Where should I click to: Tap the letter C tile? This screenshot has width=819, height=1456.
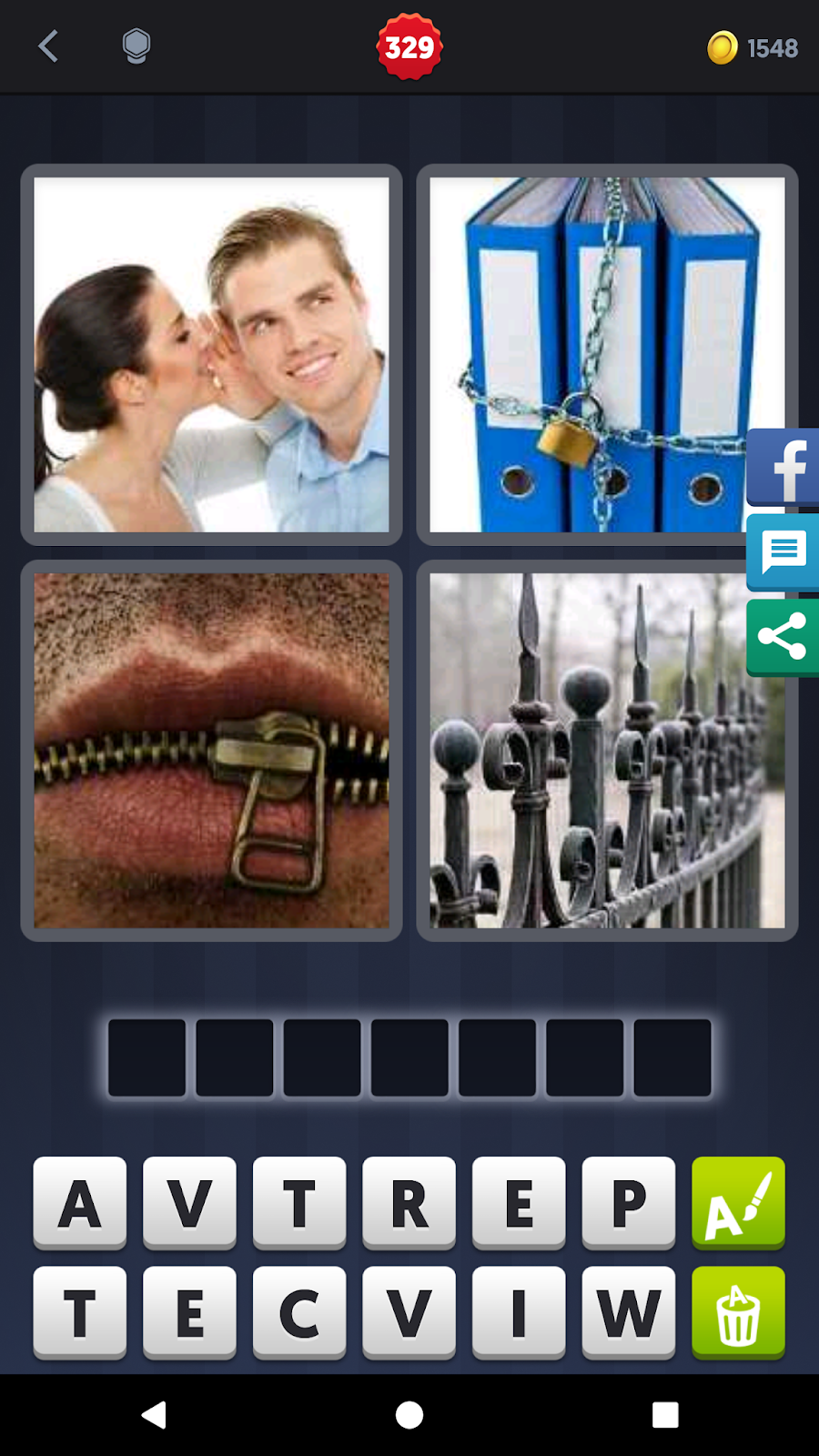[299, 1312]
